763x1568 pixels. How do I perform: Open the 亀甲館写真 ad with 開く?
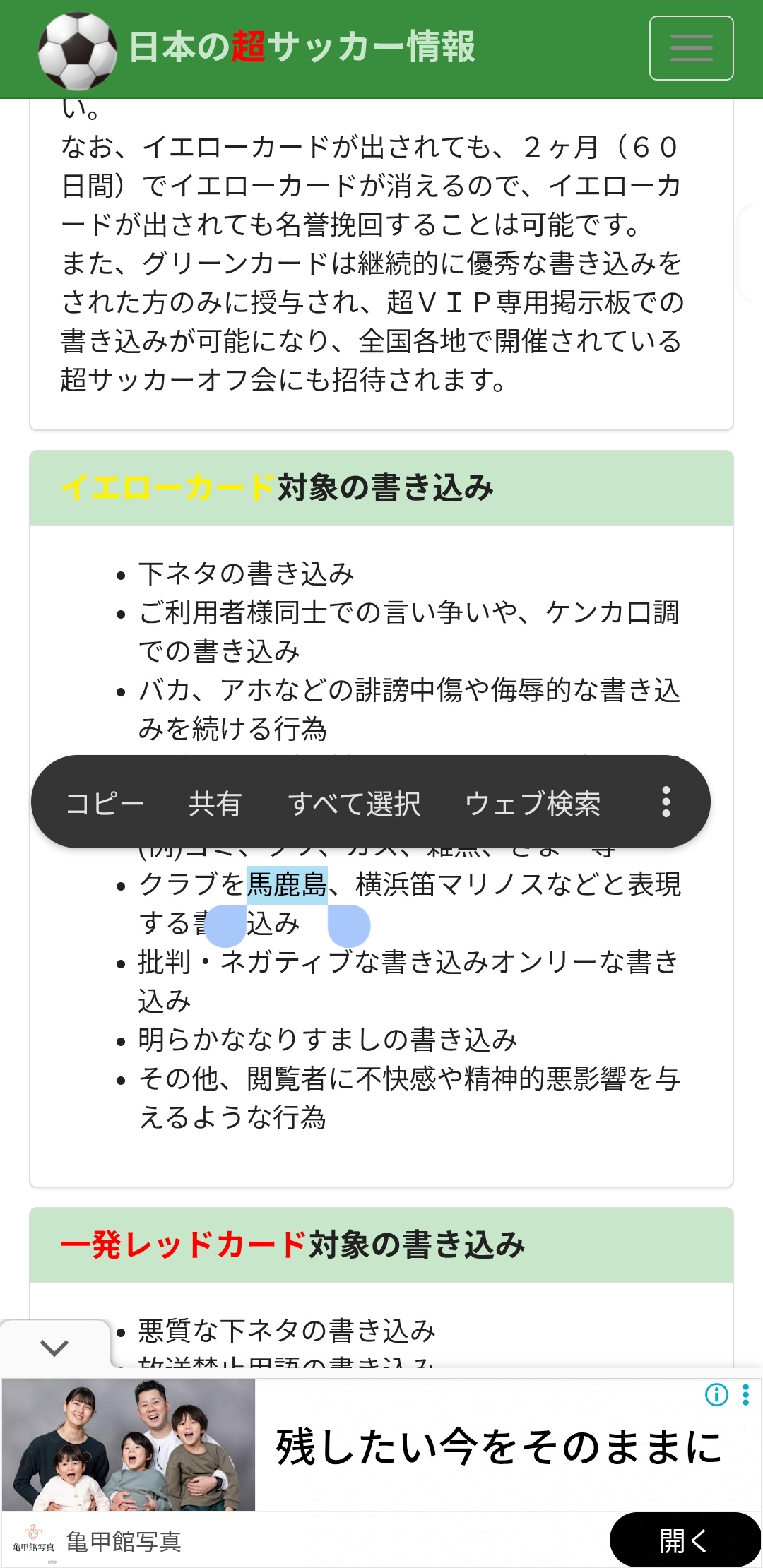[x=683, y=1540]
